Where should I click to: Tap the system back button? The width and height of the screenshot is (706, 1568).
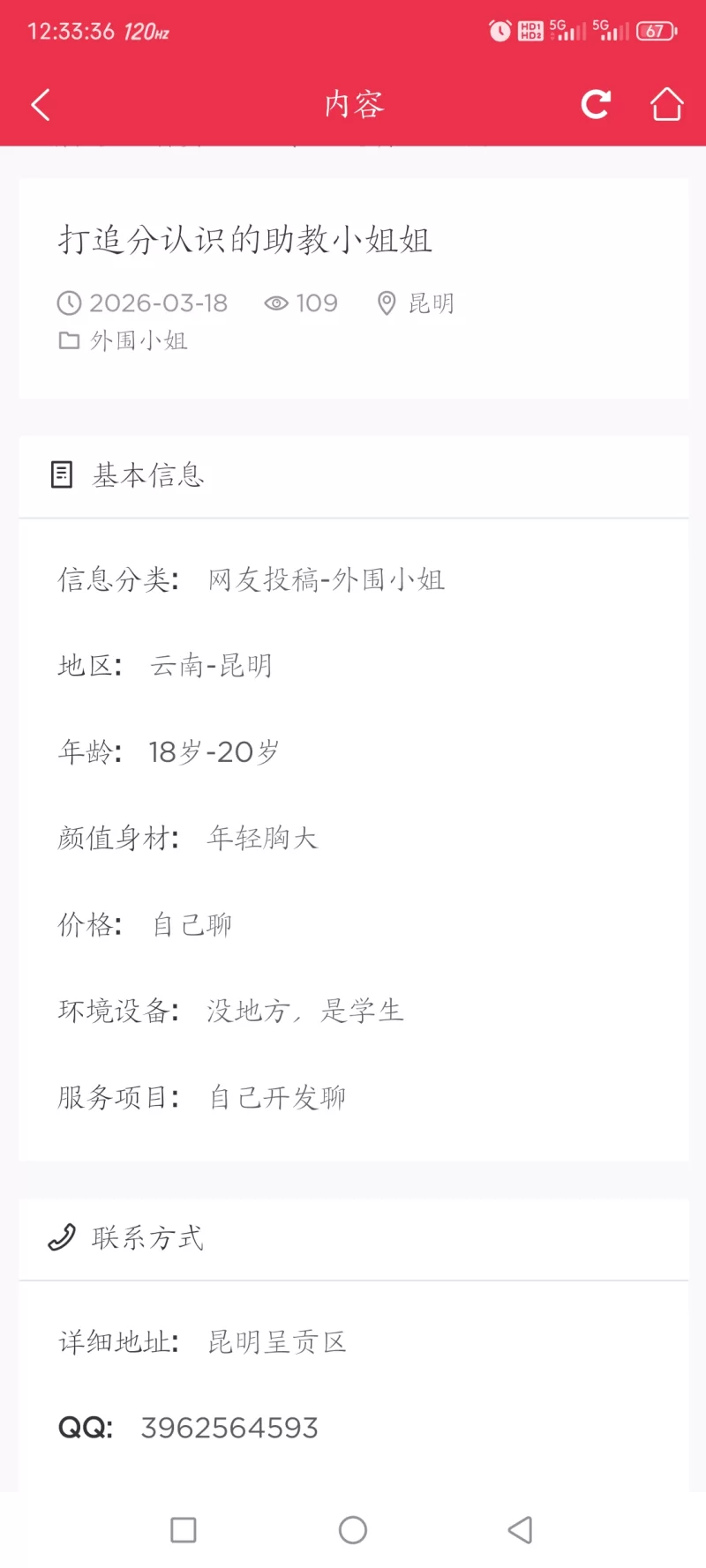521,1530
